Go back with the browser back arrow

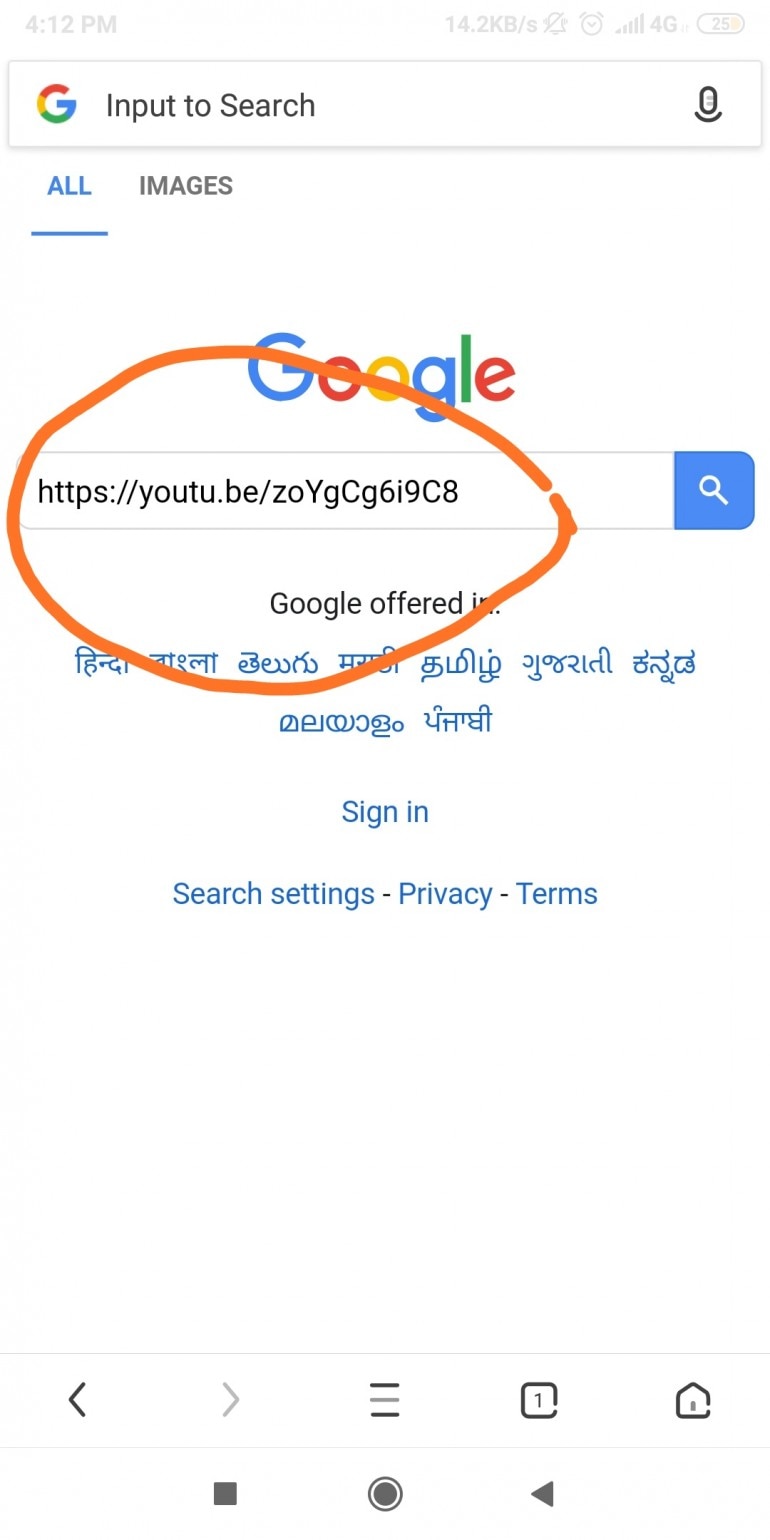tap(77, 1399)
